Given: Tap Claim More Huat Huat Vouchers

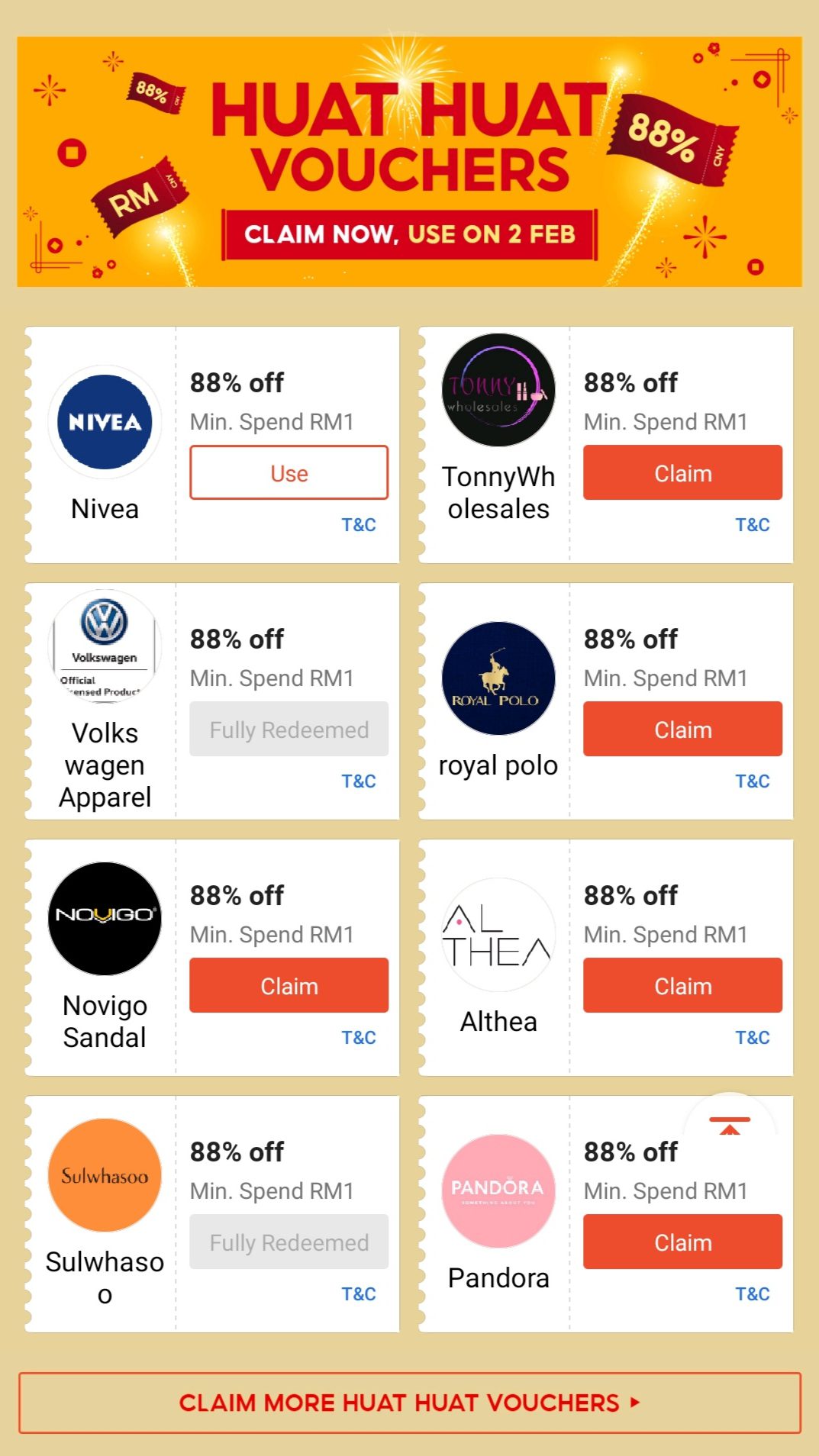Looking at the screenshot, I should click(409, 1403).
